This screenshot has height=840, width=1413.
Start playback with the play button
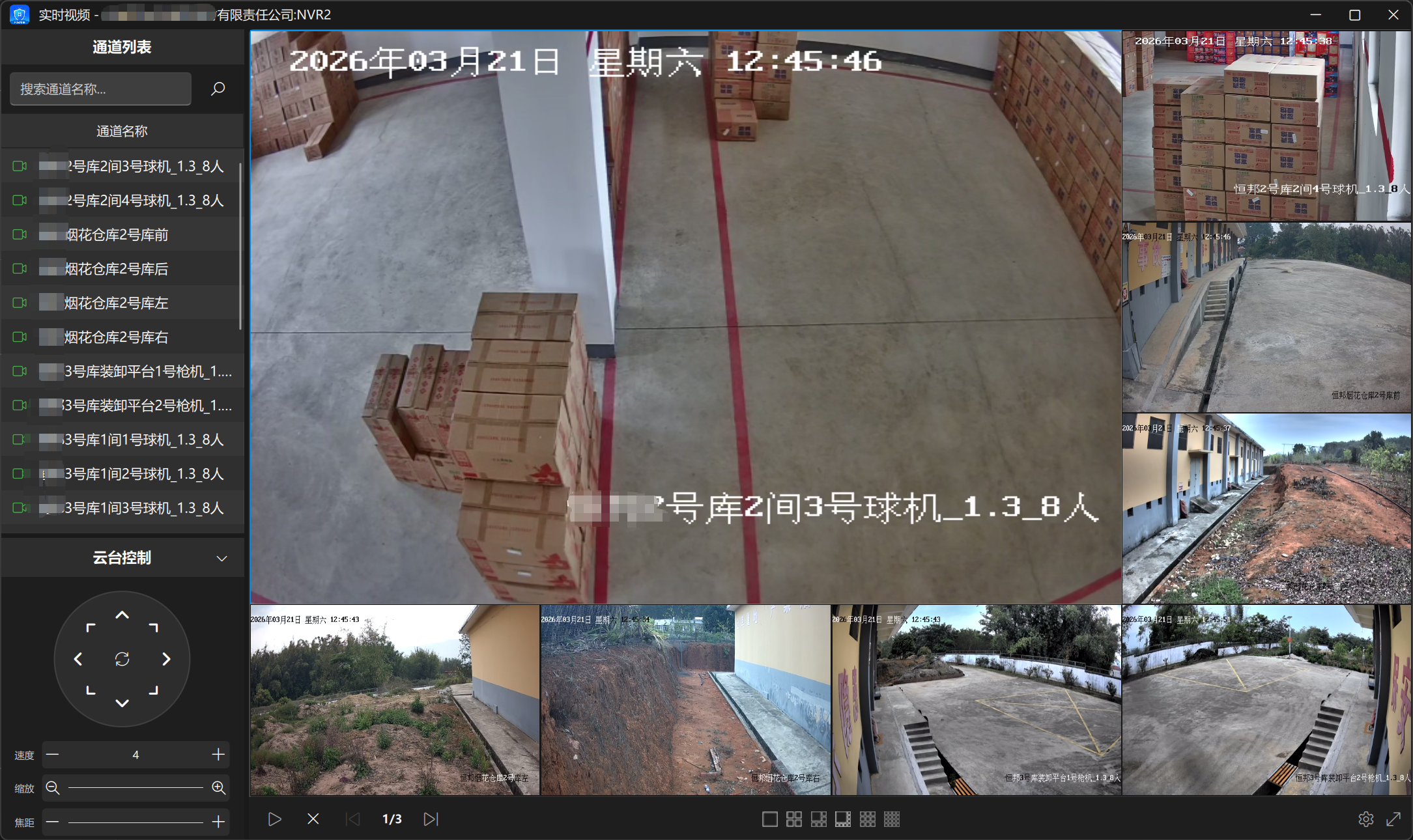tap(274, 819)
